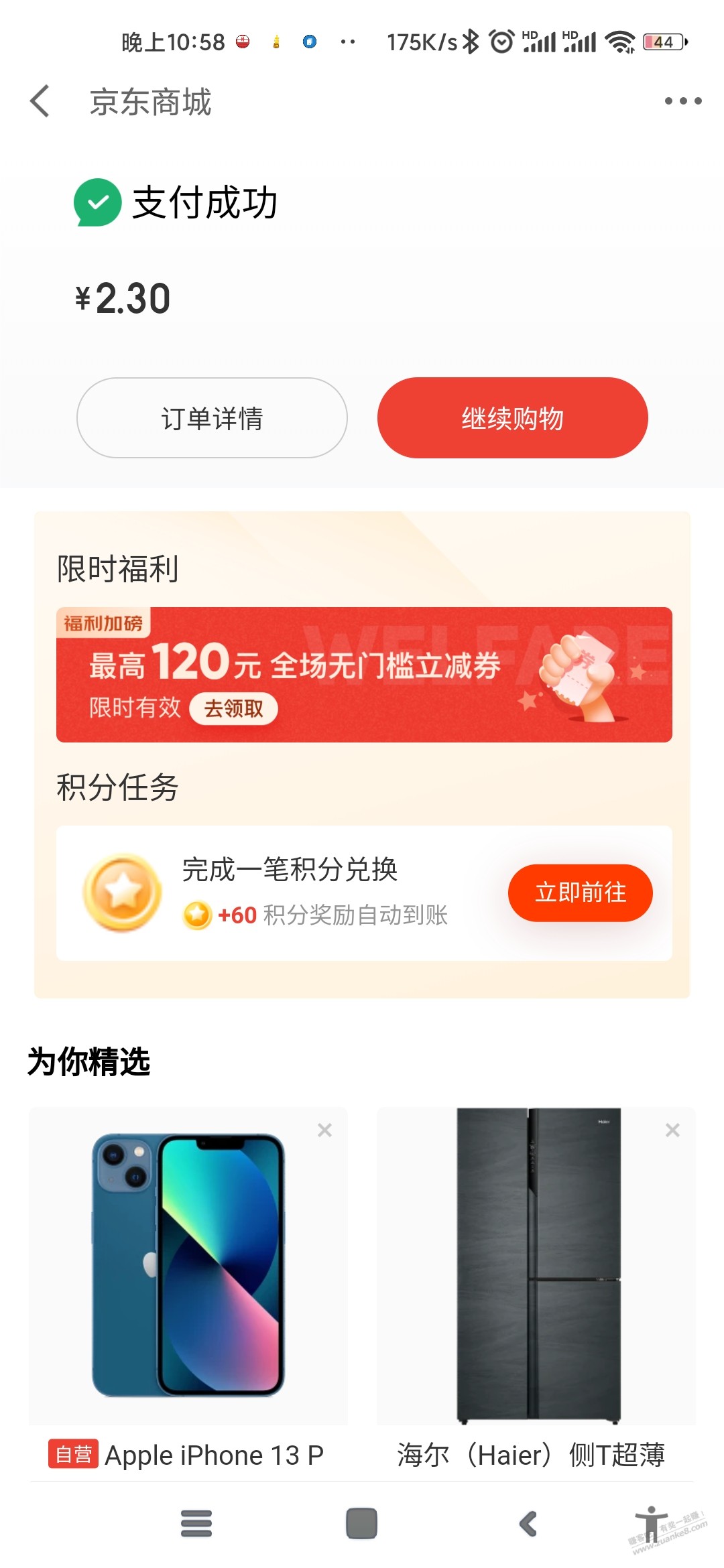
Task: Claim the 120元 coupon via 去领取
Action: 233,709
